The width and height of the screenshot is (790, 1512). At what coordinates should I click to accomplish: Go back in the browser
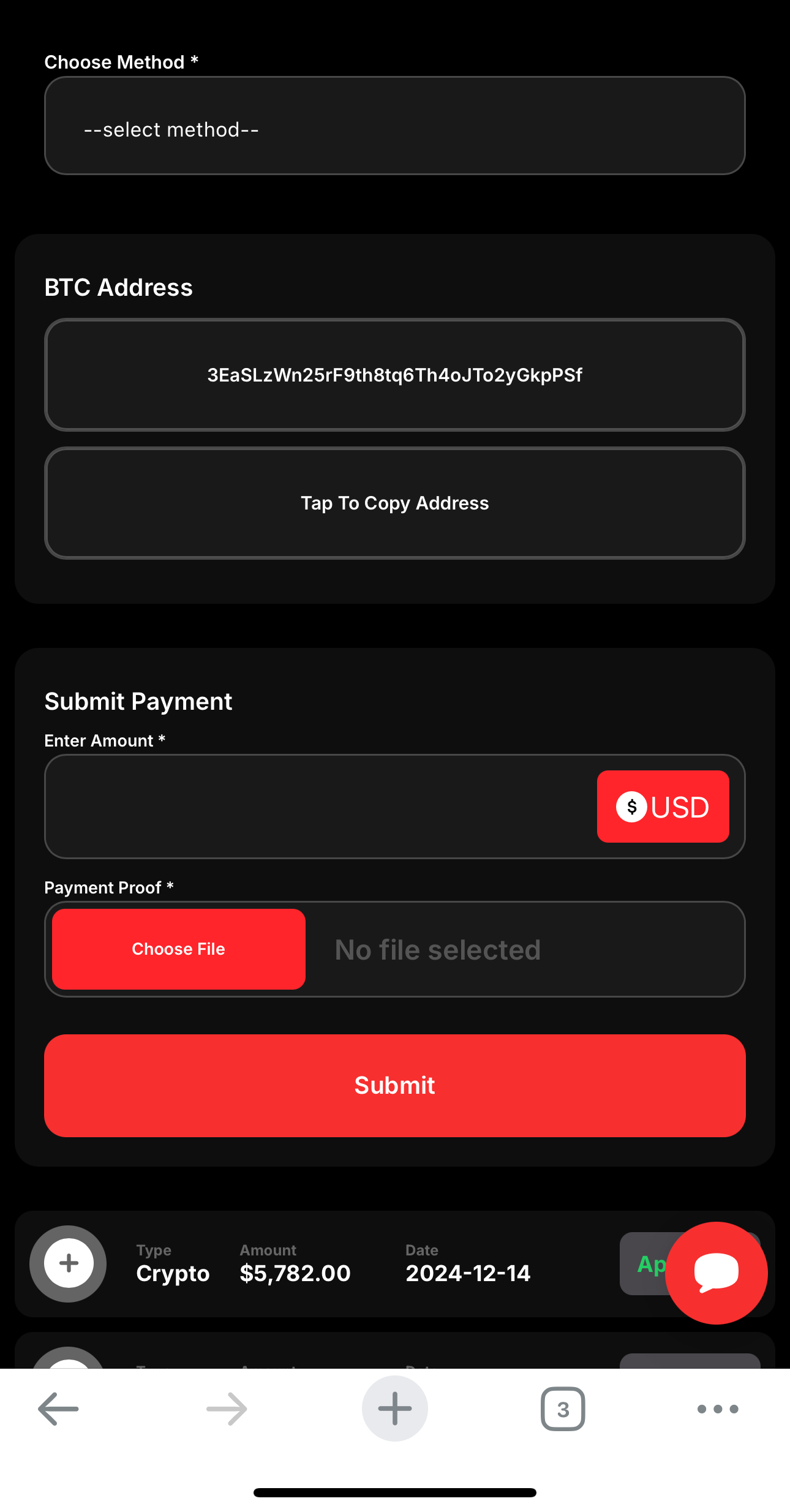[59, 1409]
